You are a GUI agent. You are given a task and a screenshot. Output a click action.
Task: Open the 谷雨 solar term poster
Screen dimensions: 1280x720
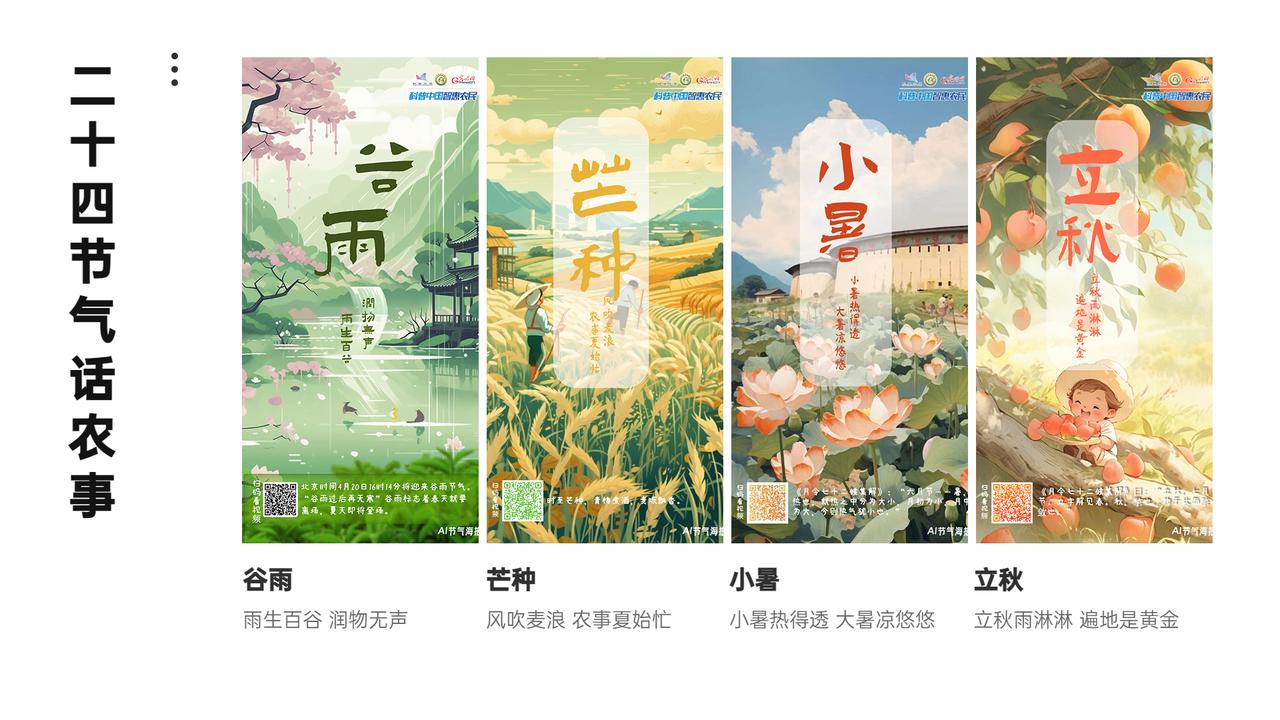click(360, 300)
